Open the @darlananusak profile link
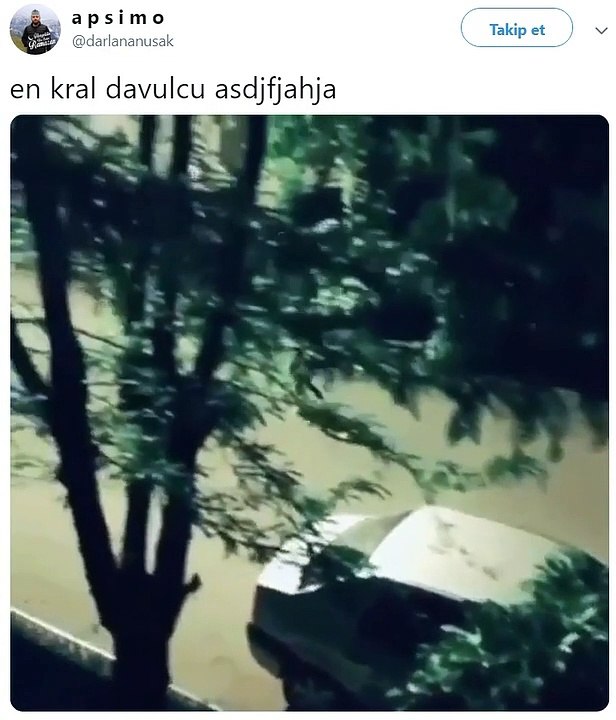Image resolution: width=616 pixels, height=720 pixels. pos(123,41)
